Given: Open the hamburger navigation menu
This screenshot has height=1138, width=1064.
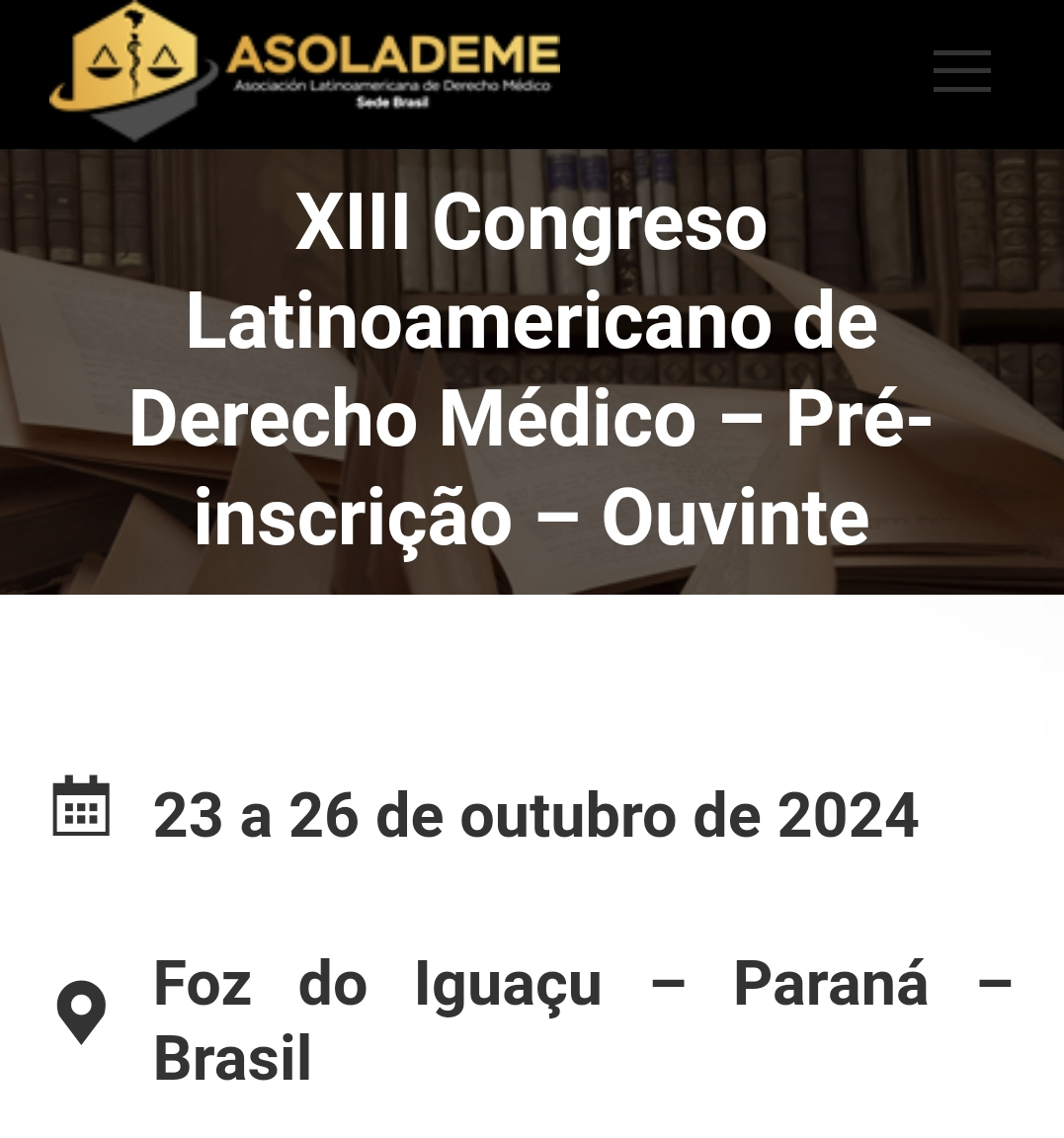Looking at the screenshot, I should point(961,71).
